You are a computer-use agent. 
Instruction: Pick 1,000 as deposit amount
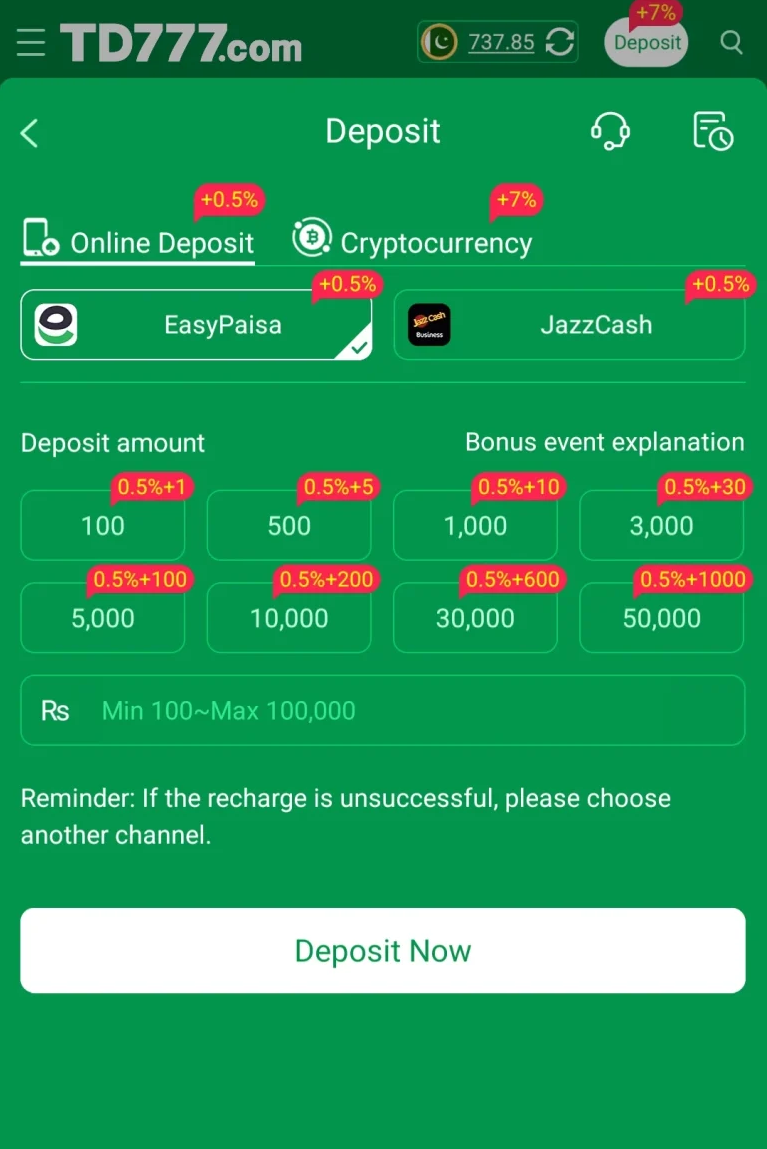[475, 526]
